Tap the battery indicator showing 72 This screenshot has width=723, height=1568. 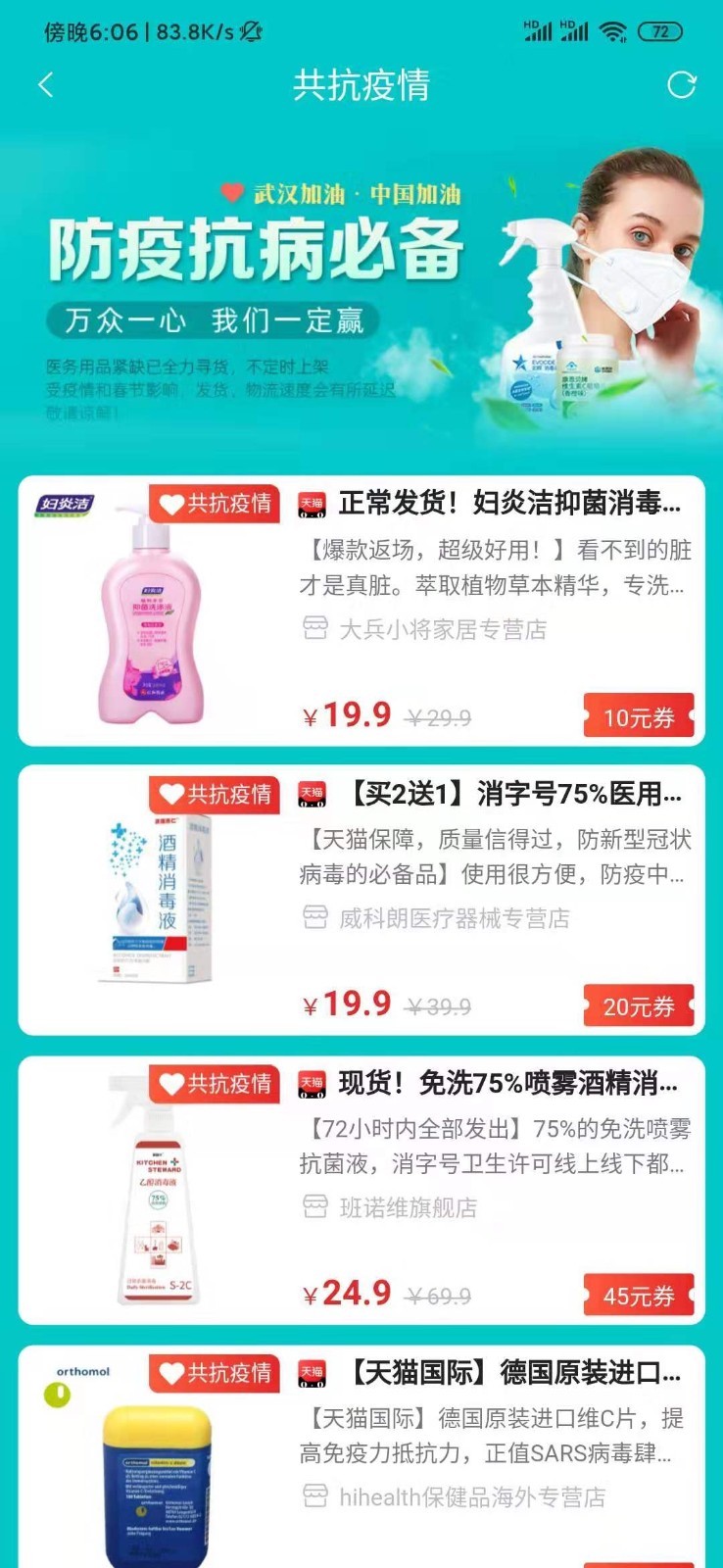(662, 31)
